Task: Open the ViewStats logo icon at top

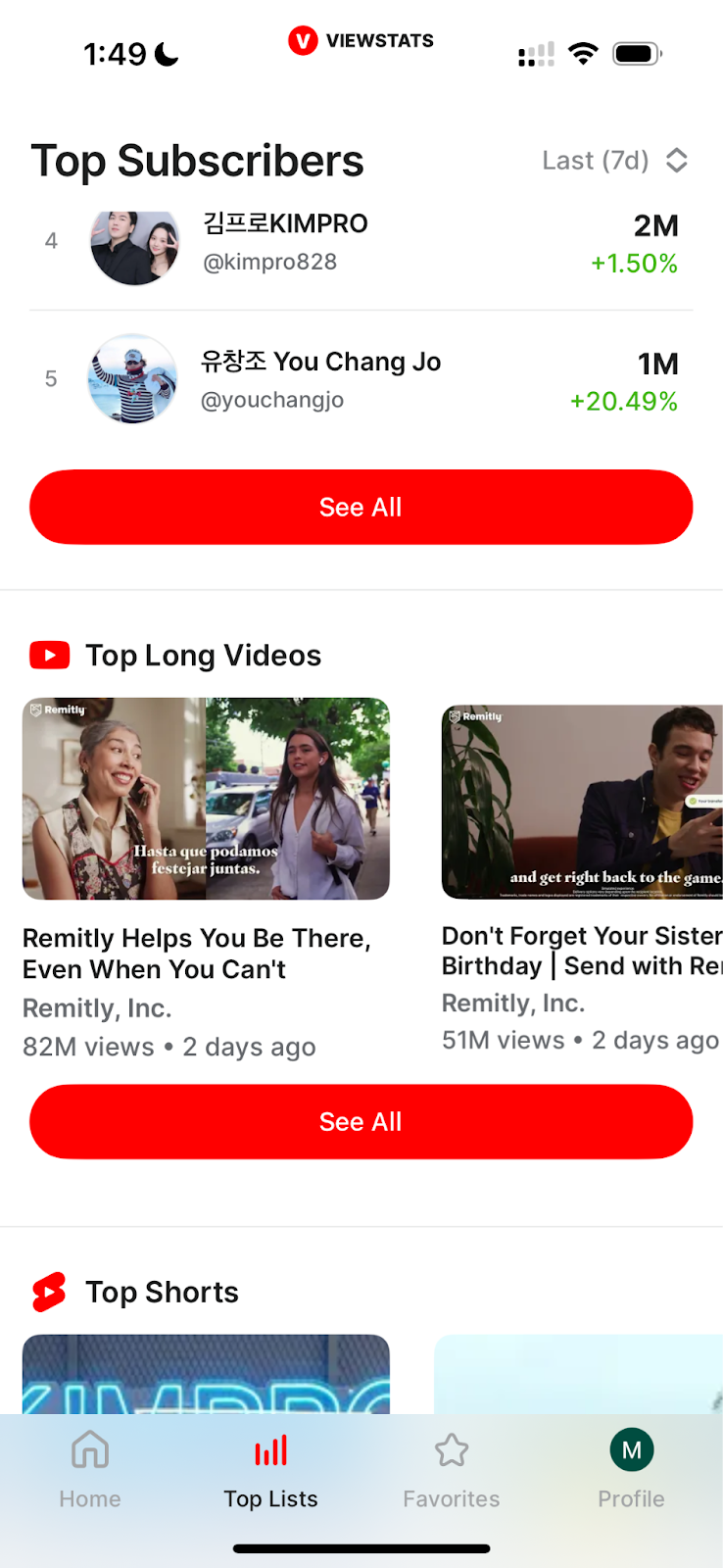Action: click(304, 40)
